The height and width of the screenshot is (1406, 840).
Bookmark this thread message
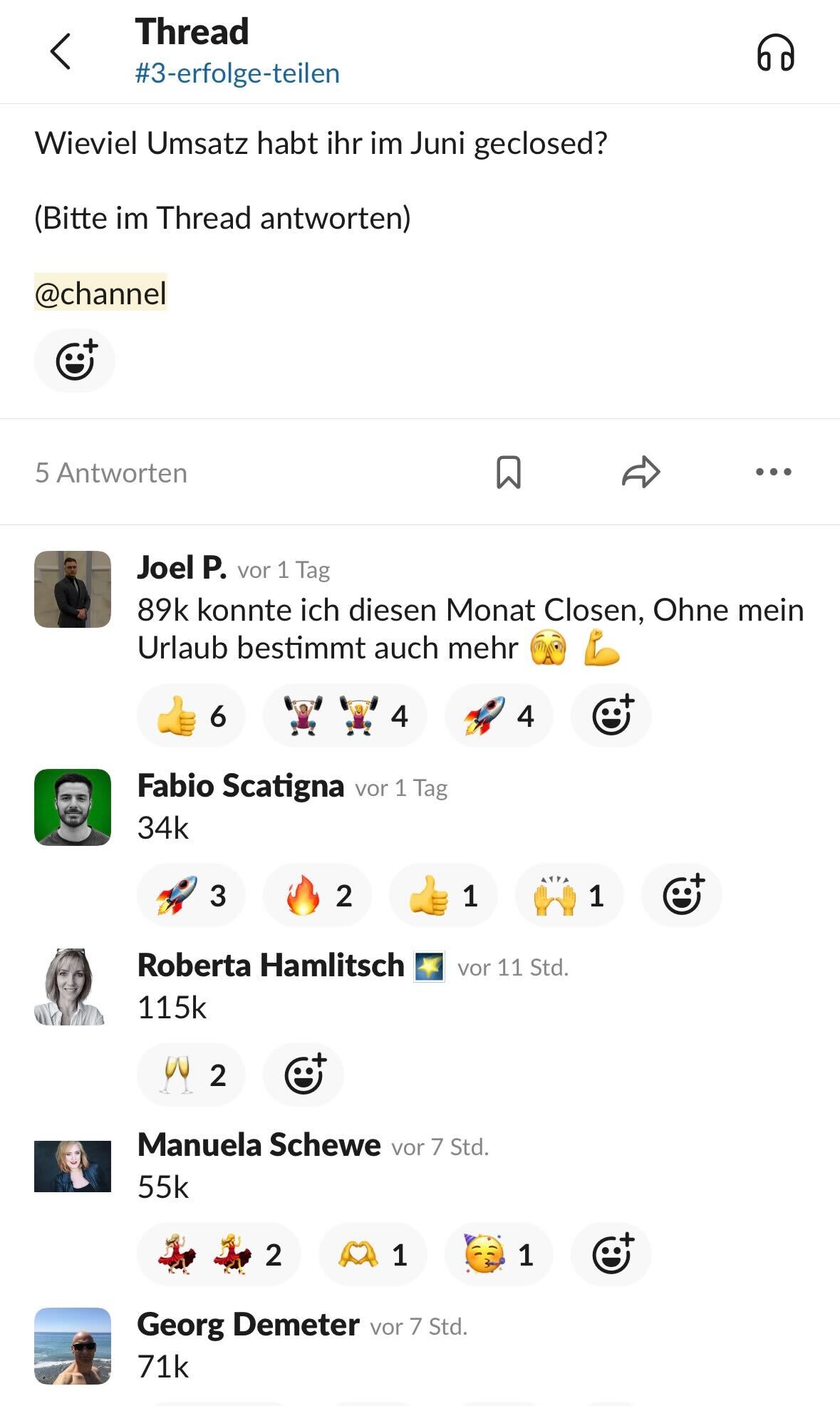pos(508,472)
